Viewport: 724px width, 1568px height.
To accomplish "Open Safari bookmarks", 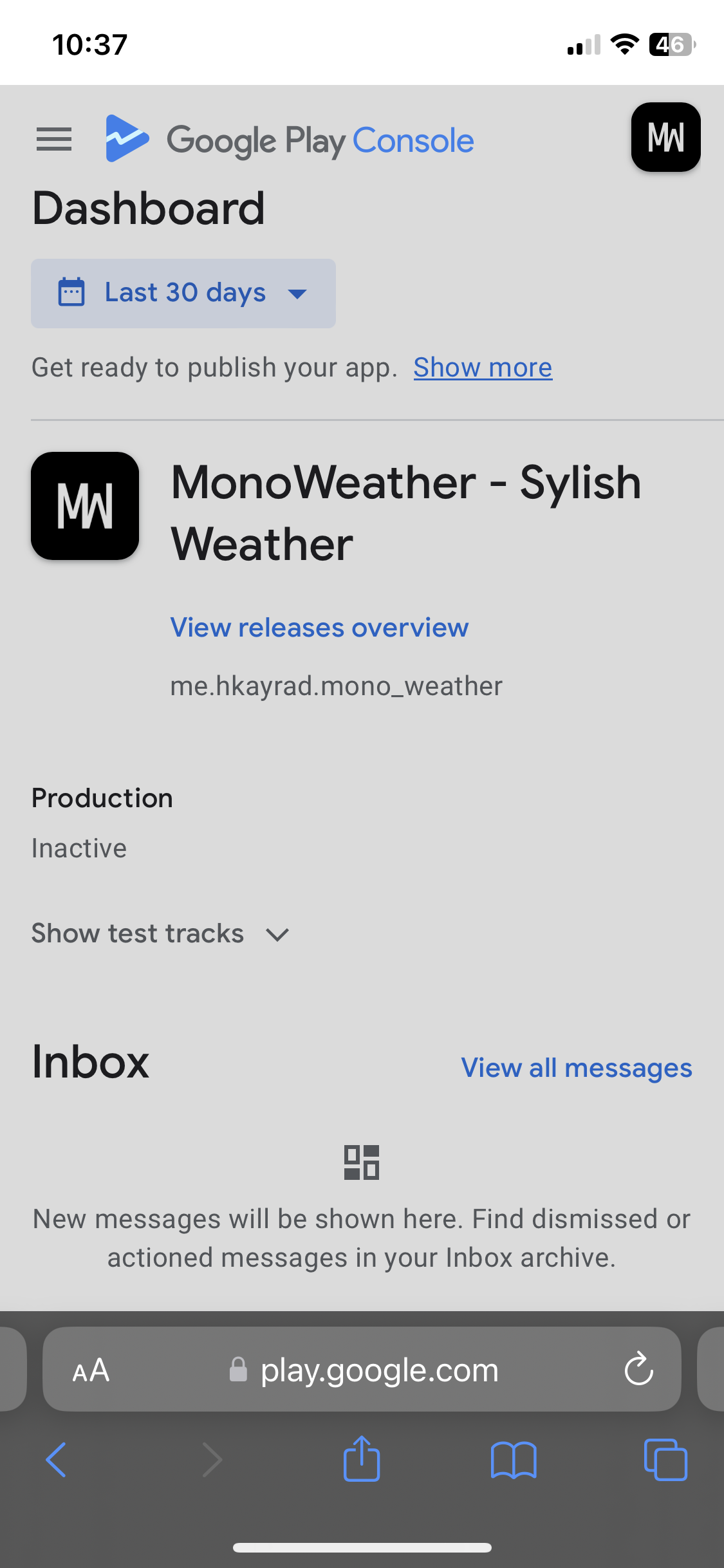I will point(513,1459).
